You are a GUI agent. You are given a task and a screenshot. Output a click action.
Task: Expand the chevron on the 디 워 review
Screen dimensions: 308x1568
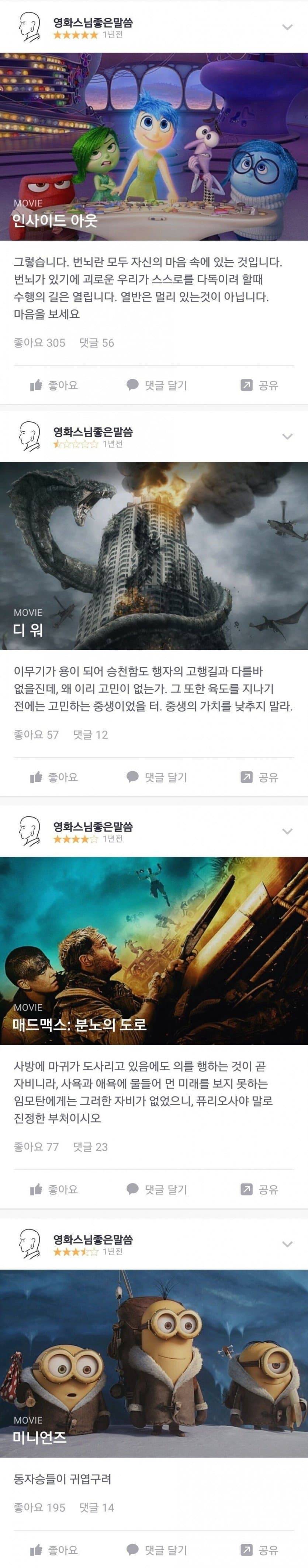287,437
